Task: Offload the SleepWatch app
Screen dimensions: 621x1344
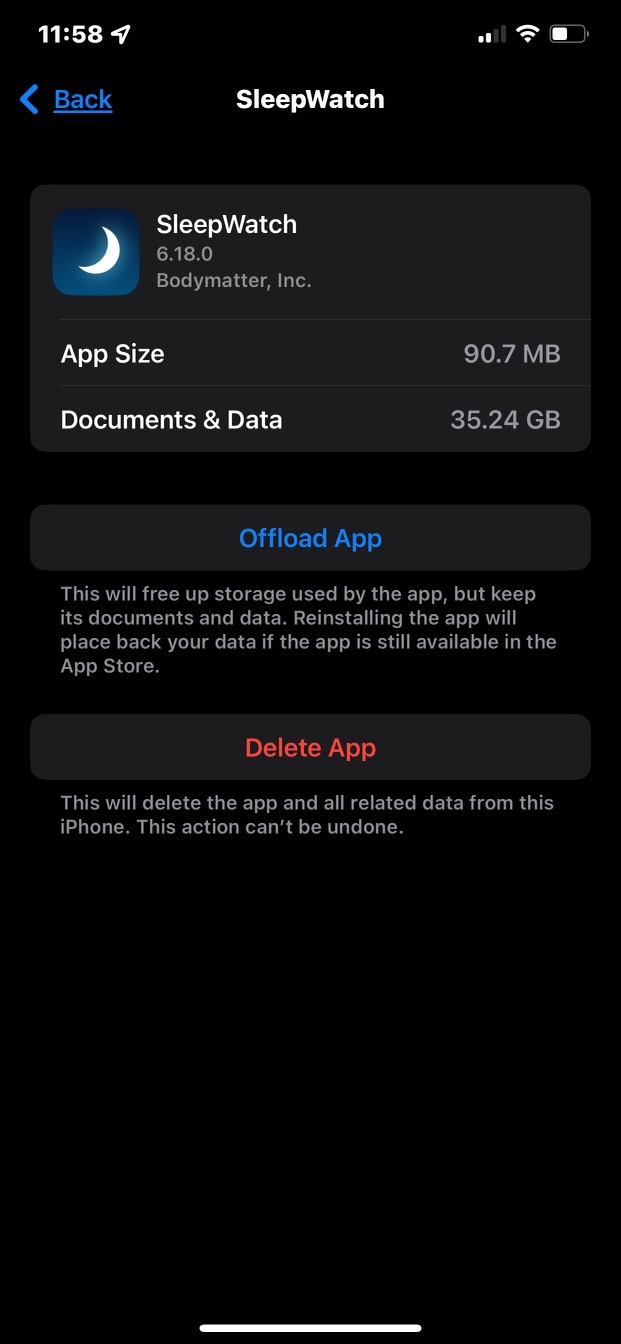Action: (x=310, y=538)
